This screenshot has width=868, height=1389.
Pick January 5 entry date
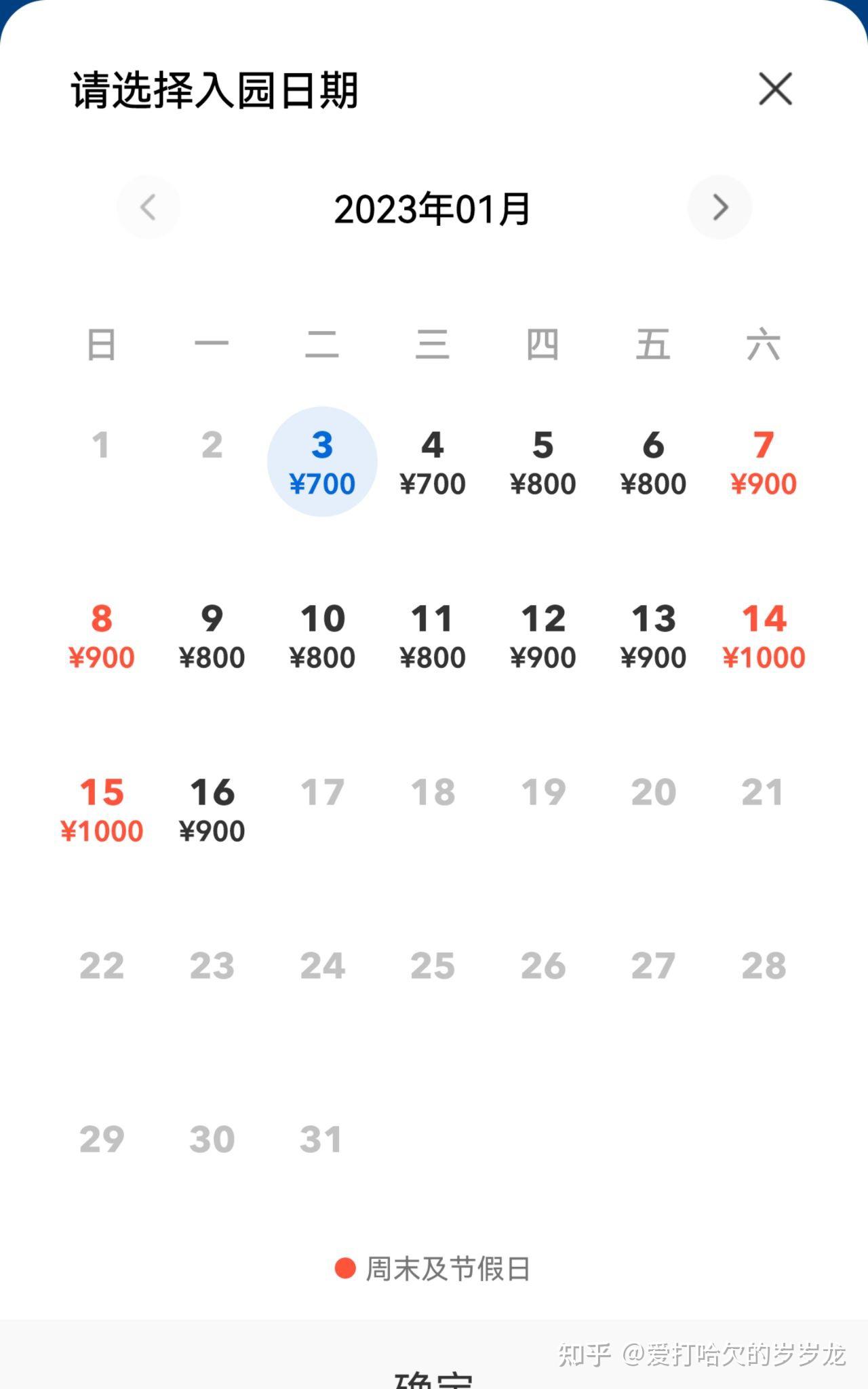tap(543, 463)
